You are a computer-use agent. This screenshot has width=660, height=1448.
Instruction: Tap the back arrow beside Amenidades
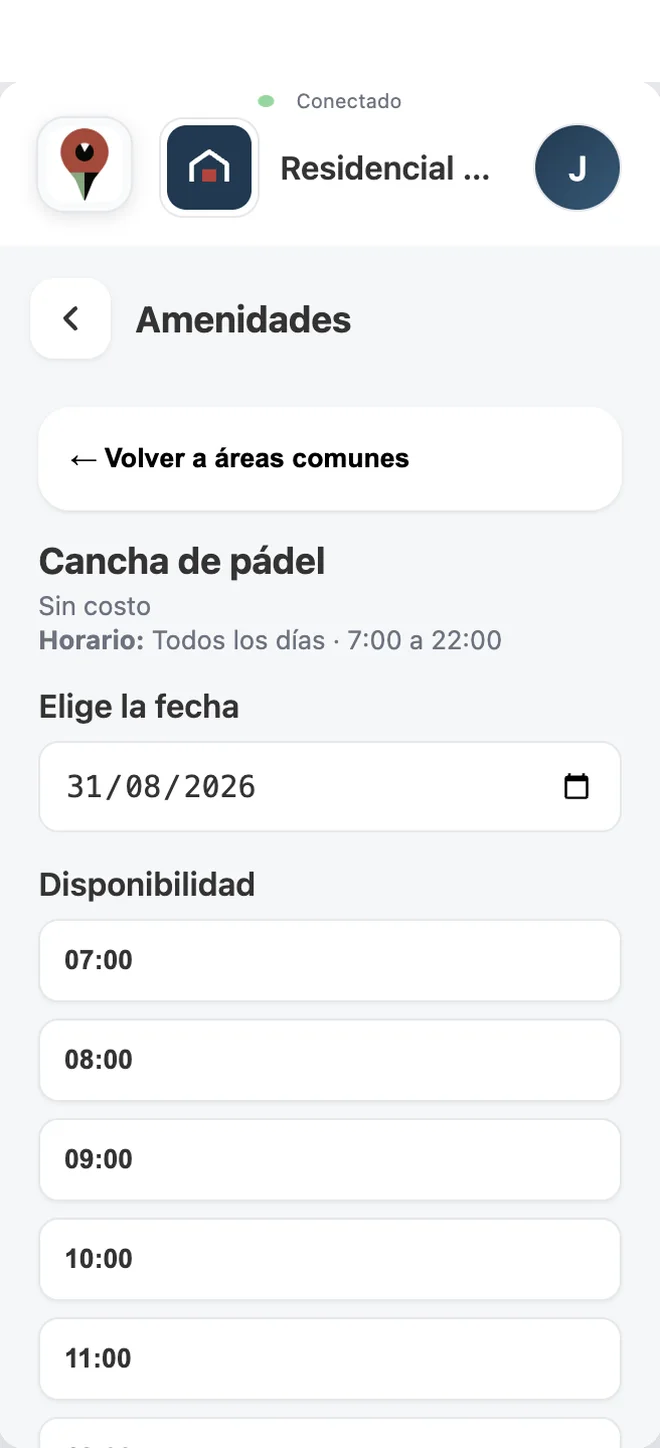pos(71,319)
